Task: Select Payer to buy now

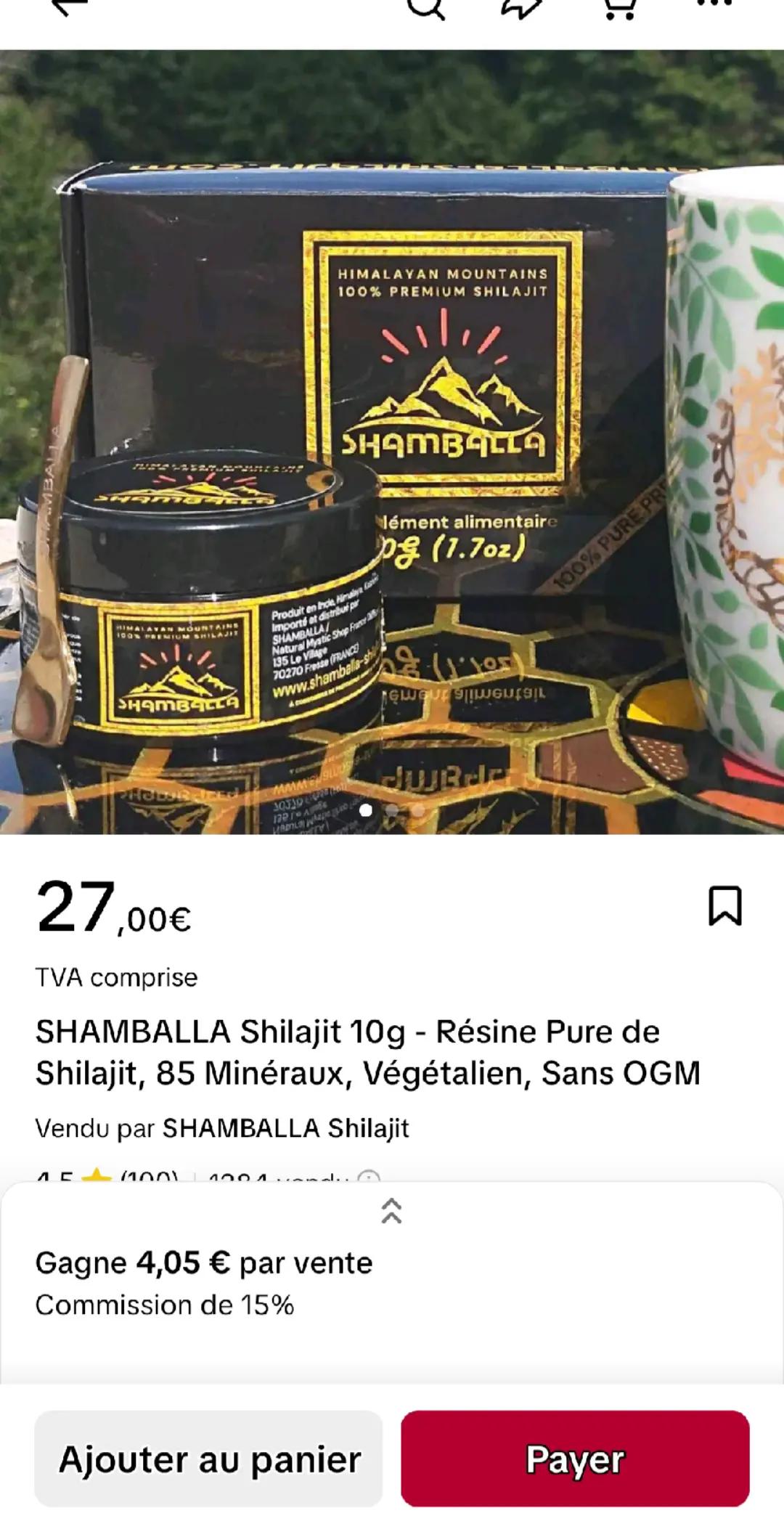Action: click(575, 1459)
